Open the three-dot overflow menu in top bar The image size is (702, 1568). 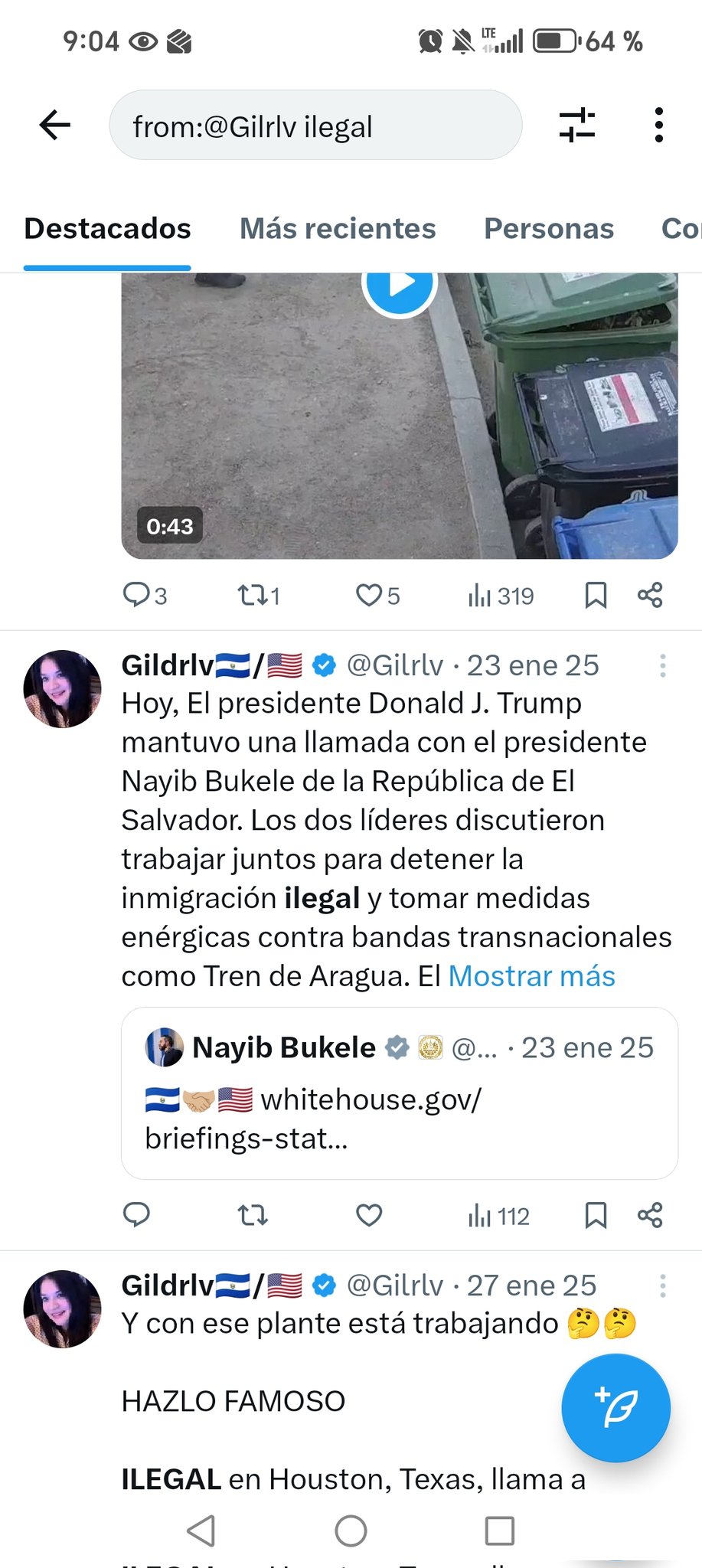click(658, 126)
